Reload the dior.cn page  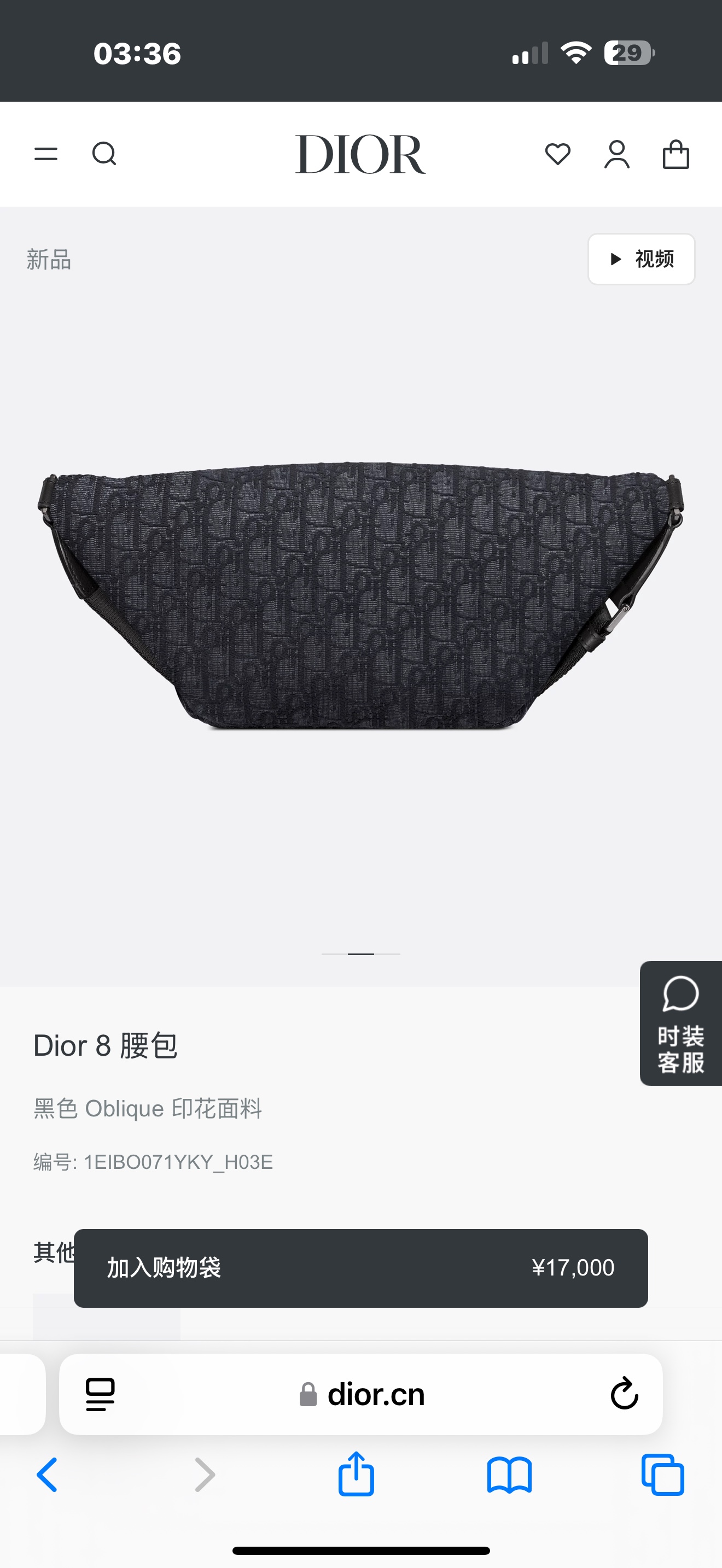(x=624, y=1394)
